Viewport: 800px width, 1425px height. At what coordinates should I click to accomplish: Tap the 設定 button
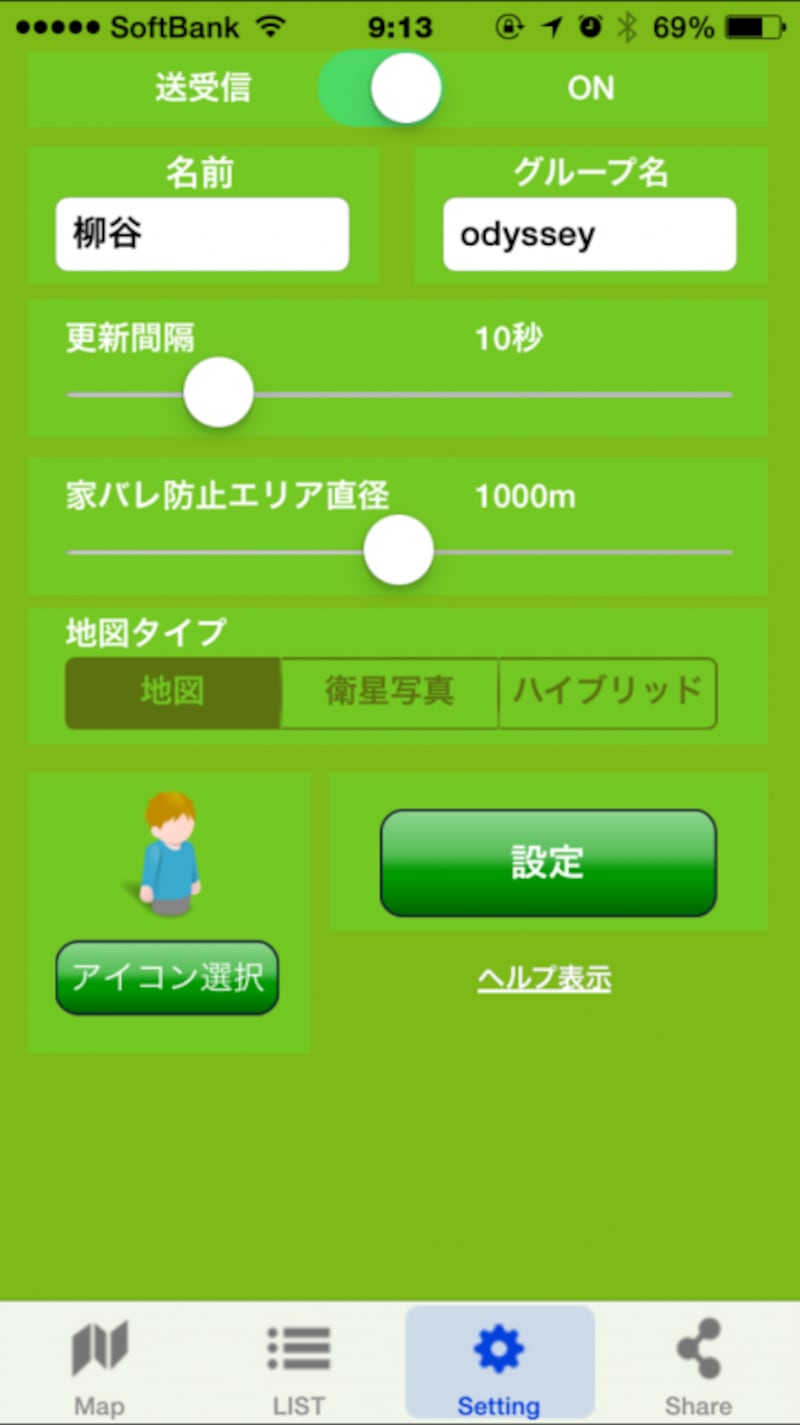click(x=546, y=862)
